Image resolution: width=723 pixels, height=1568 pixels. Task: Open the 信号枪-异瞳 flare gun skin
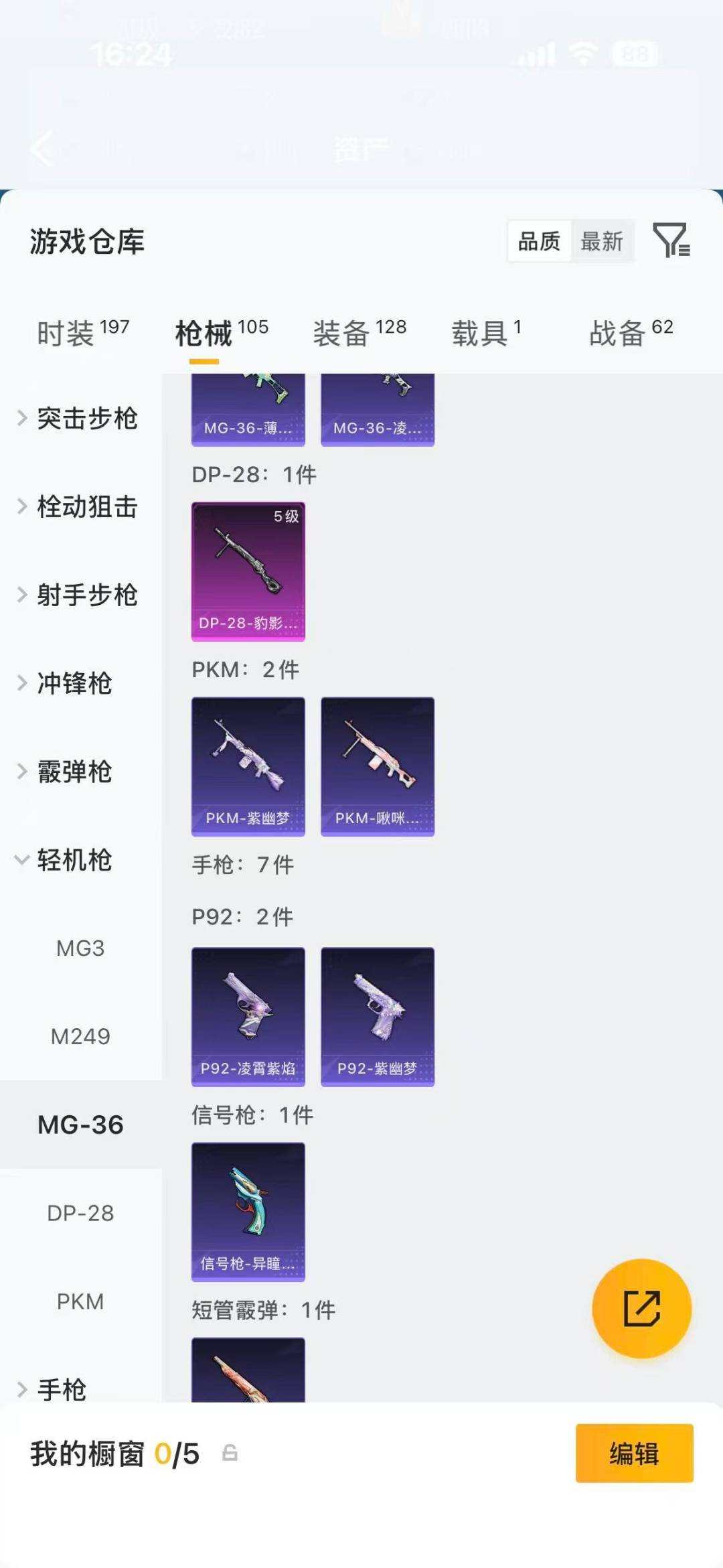tap(248, 1211)
